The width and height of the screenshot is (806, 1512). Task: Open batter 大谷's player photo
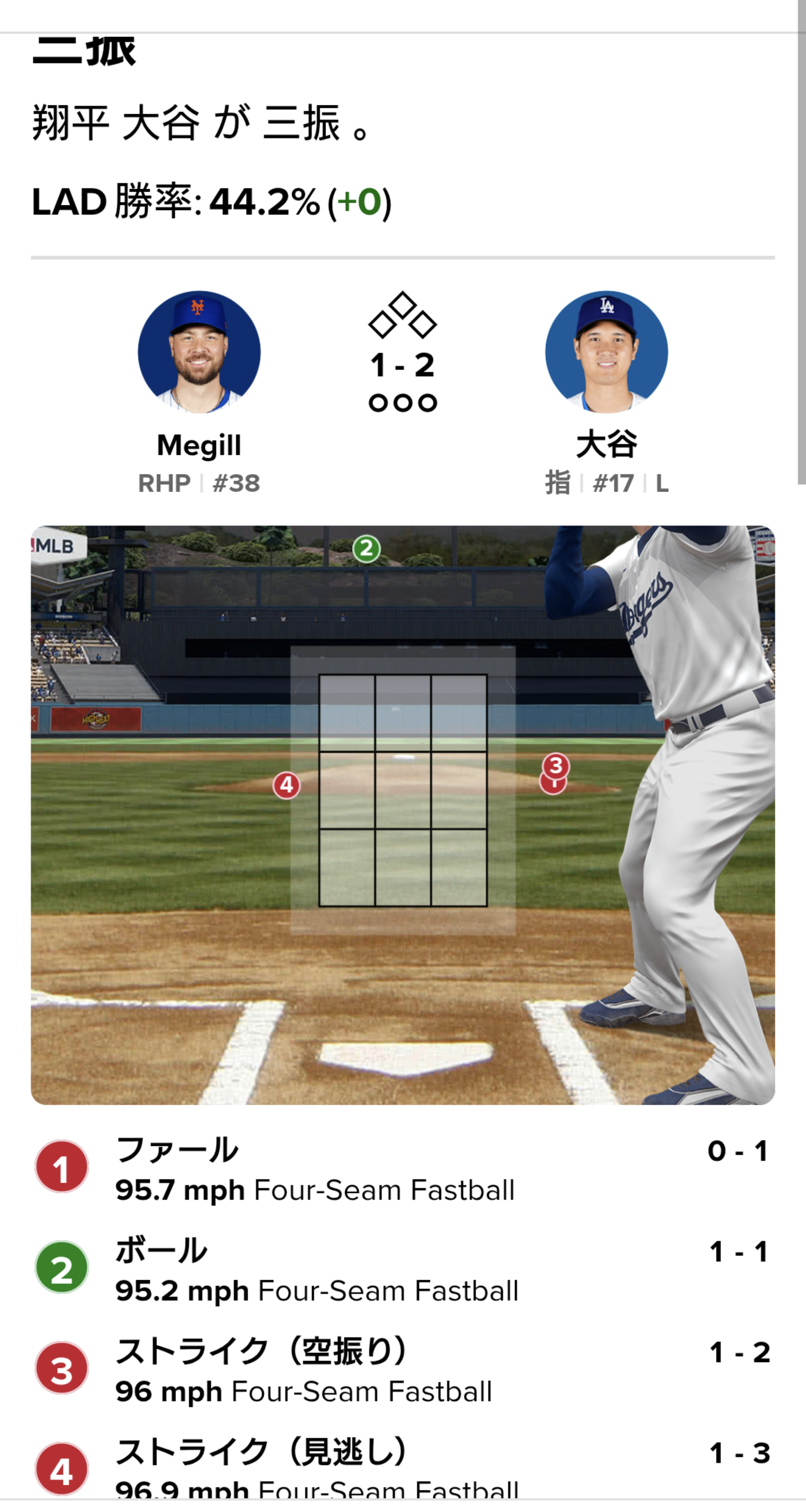[x=606, y=352]
